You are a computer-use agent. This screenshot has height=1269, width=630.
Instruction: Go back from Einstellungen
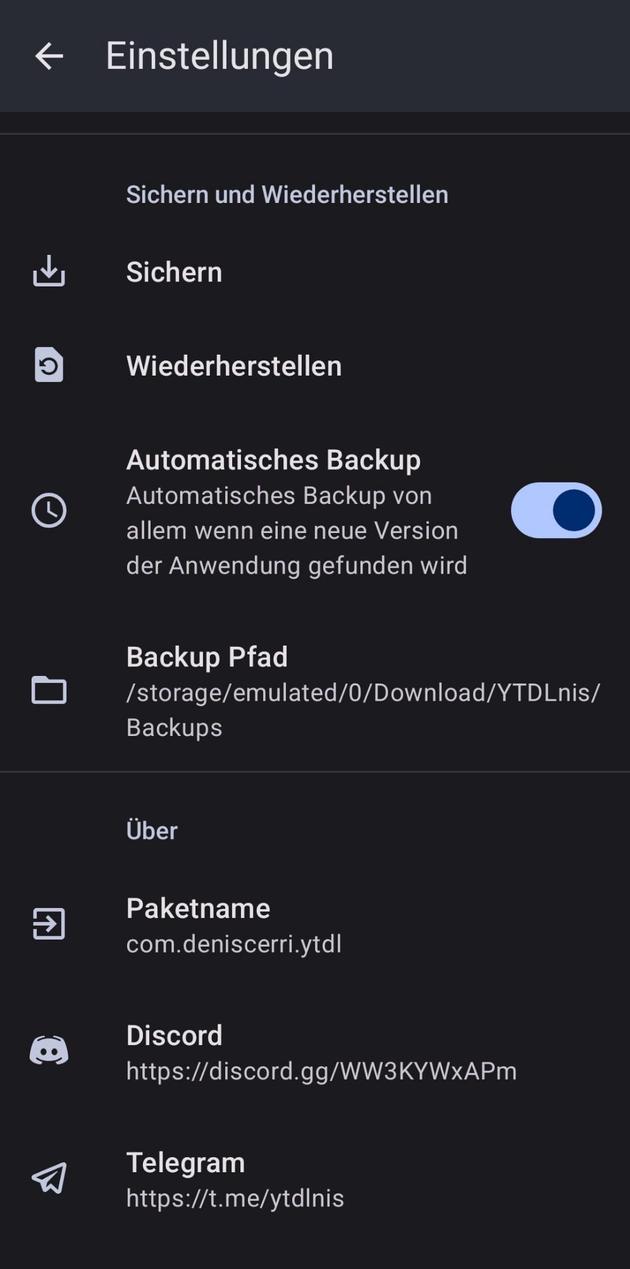(x=49, y=56)
